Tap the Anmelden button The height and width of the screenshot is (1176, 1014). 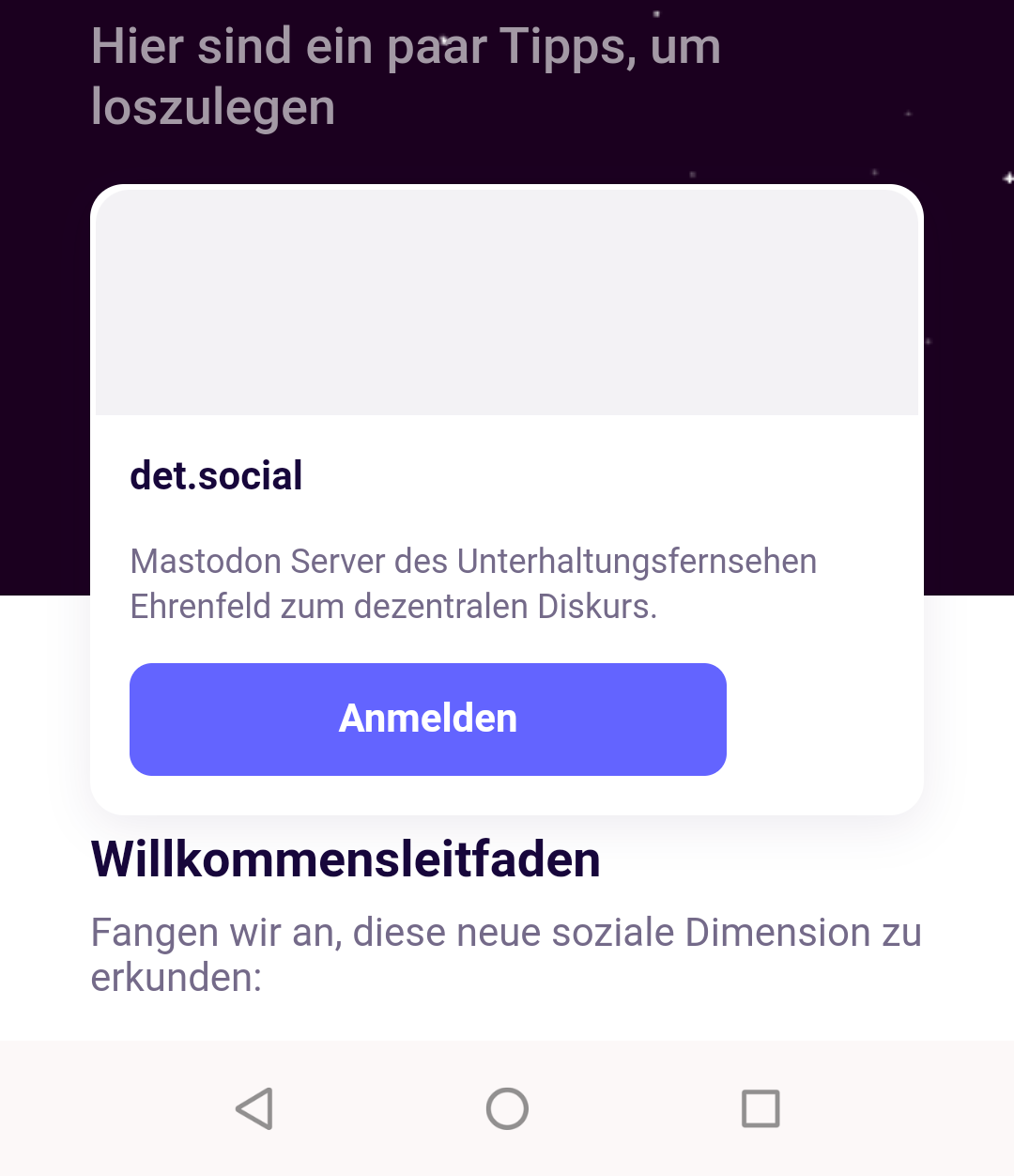point(427,719)
